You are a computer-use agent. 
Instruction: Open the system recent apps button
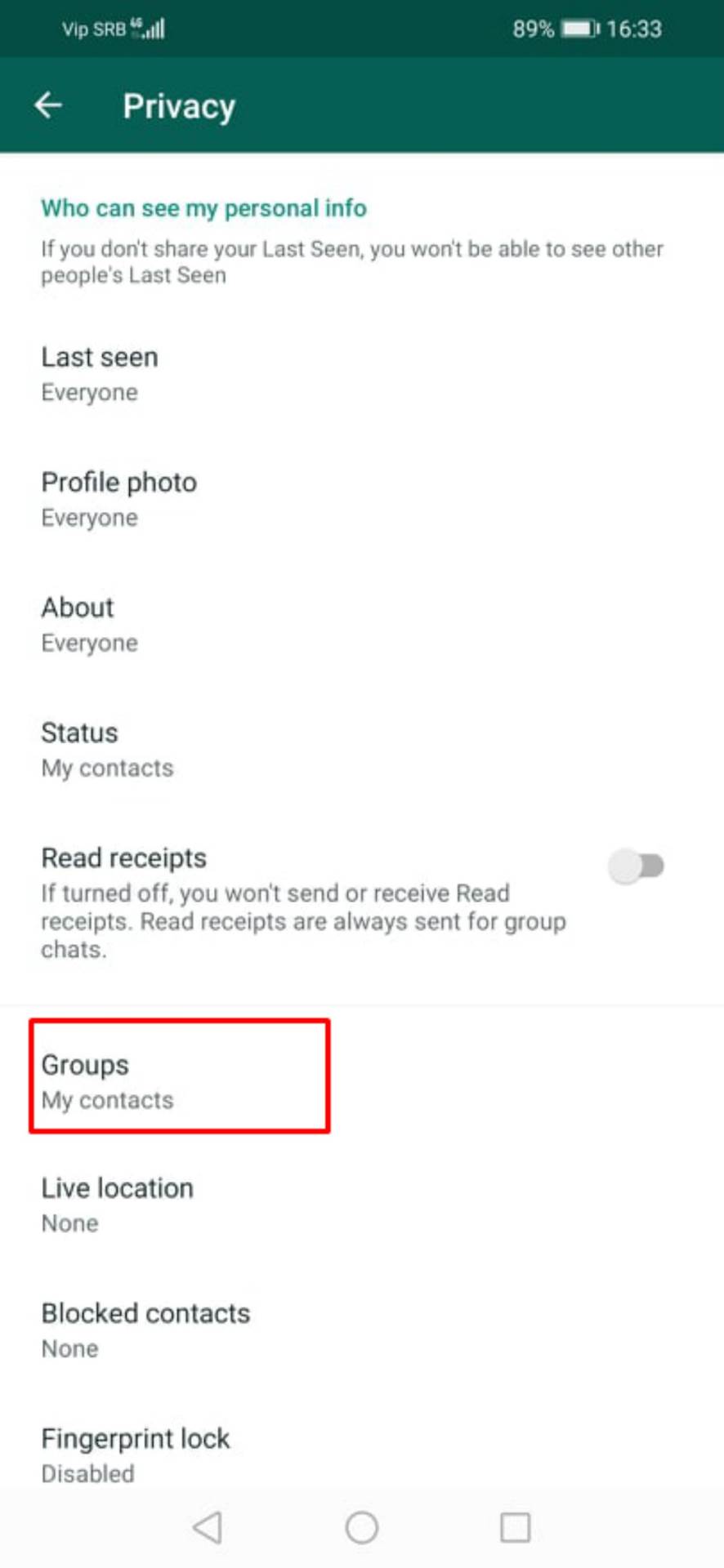515,1526
